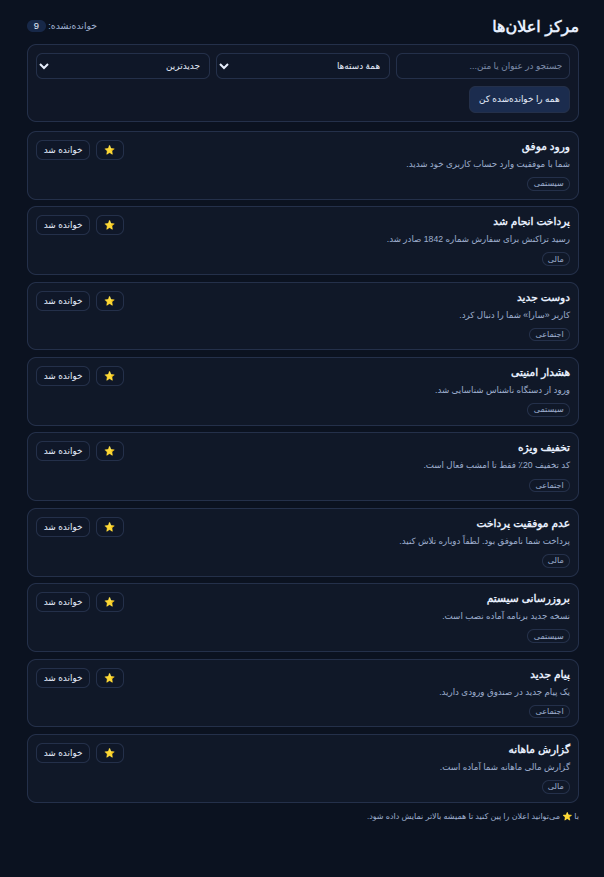The width and height of the screenshot is (604, 877).
Task: Star the «عدم موفقیت پرداخت» notification
Action: (x=110, y=527)
